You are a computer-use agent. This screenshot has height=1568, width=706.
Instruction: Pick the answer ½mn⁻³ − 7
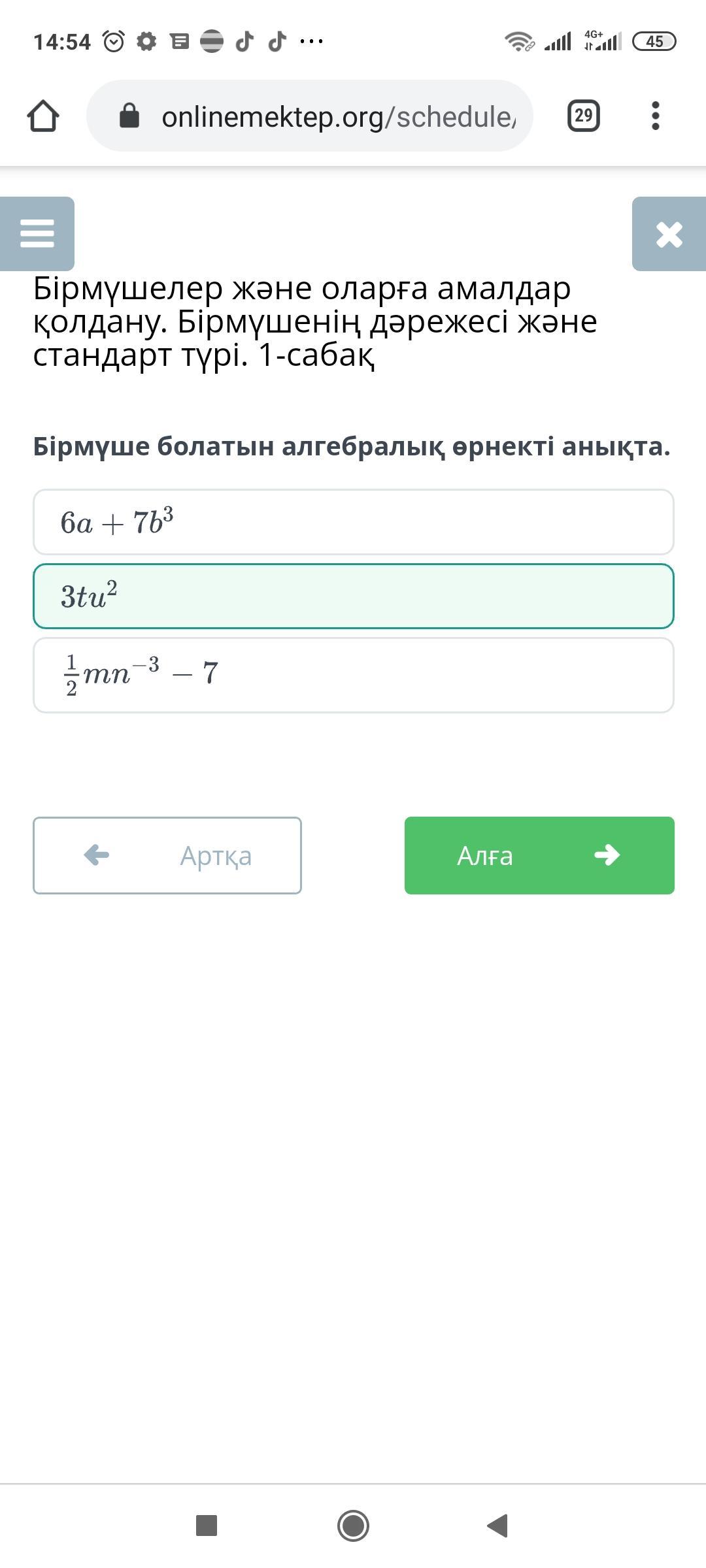pyautogui.click(x=353, y=675)
